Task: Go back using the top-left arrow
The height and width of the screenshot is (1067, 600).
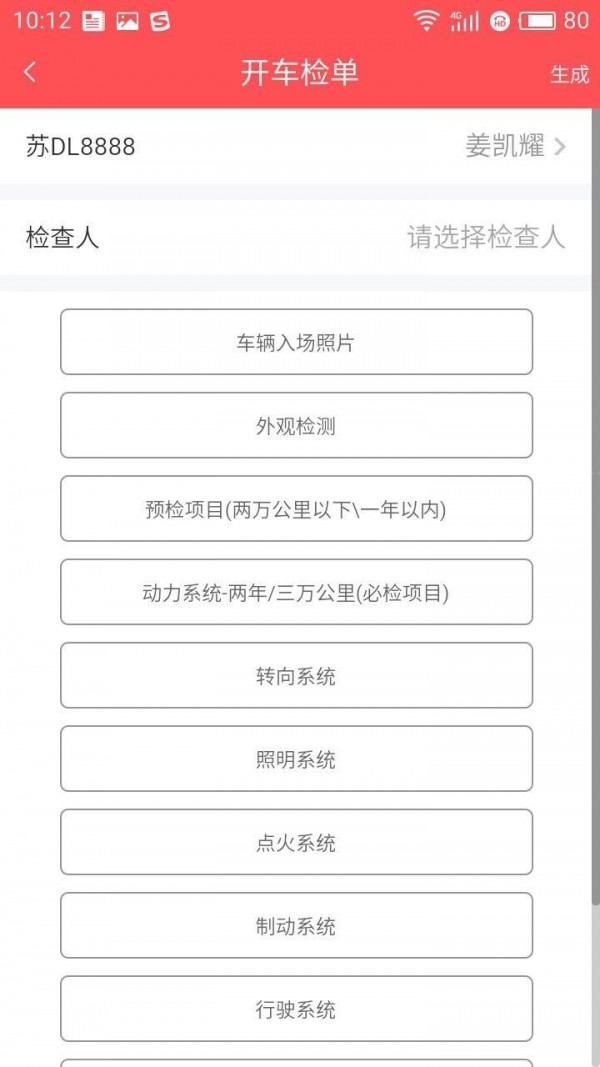Action: coord(30,72)
